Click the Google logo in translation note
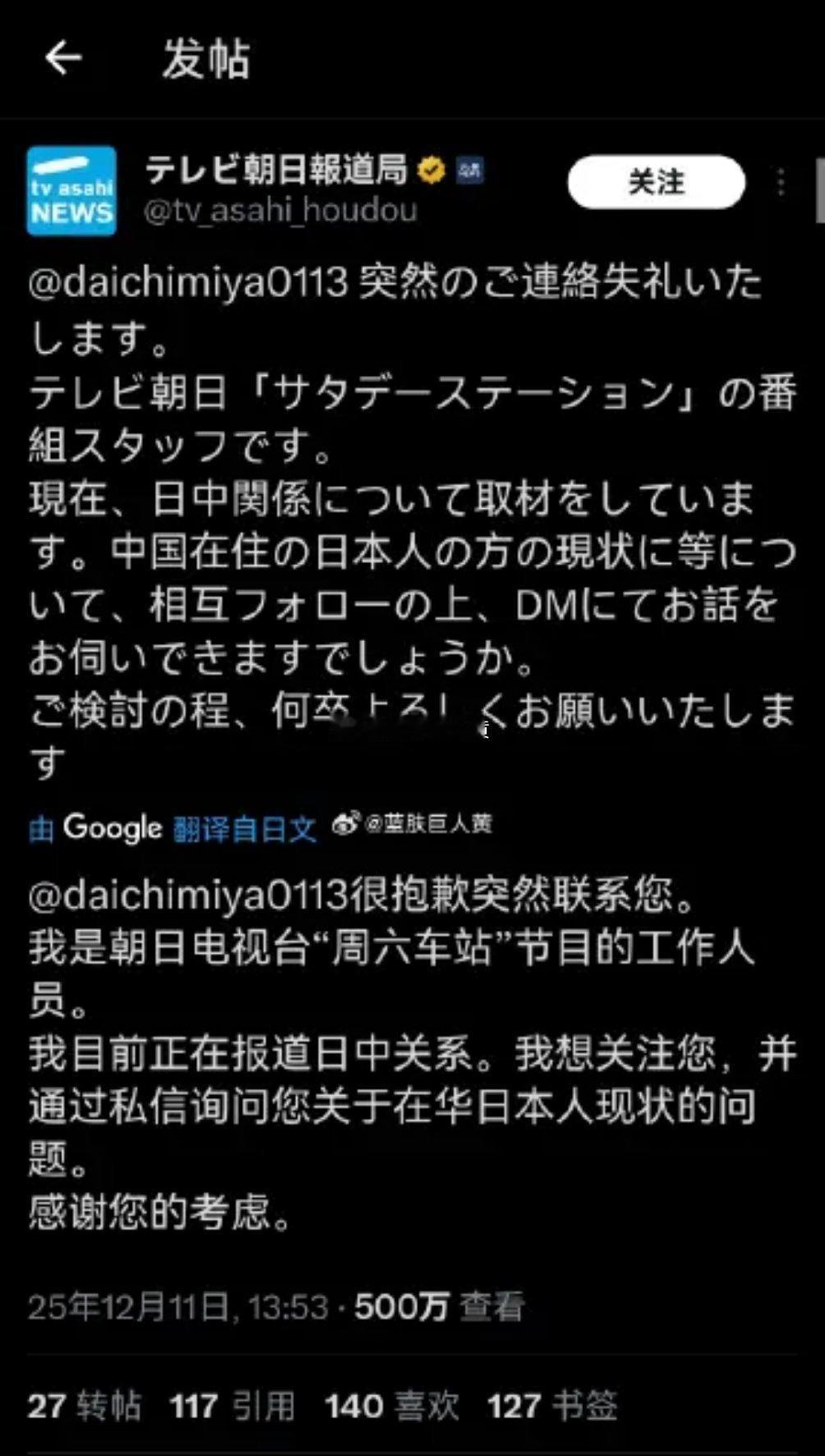 (112, 827)
